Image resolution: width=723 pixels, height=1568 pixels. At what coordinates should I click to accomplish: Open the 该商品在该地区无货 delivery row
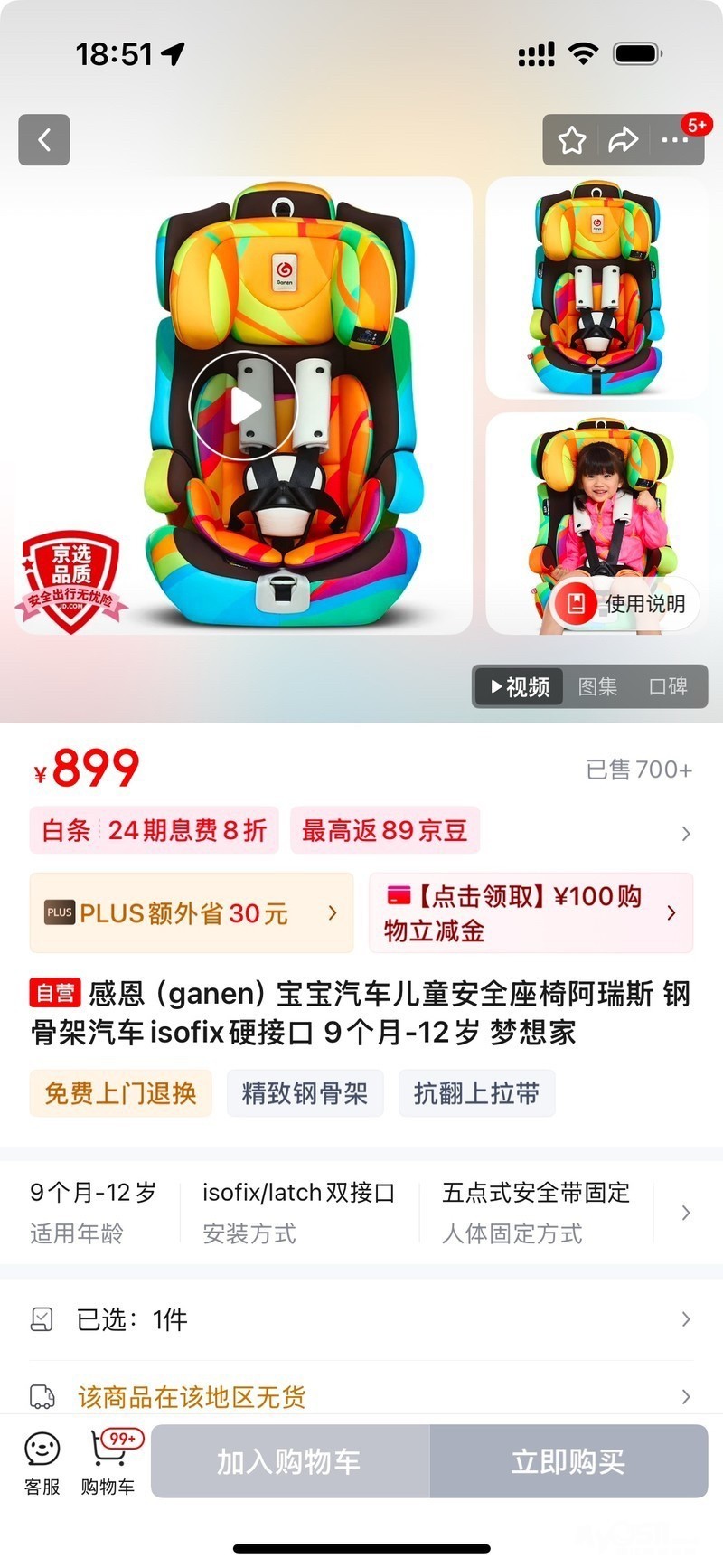[361, 1396]
